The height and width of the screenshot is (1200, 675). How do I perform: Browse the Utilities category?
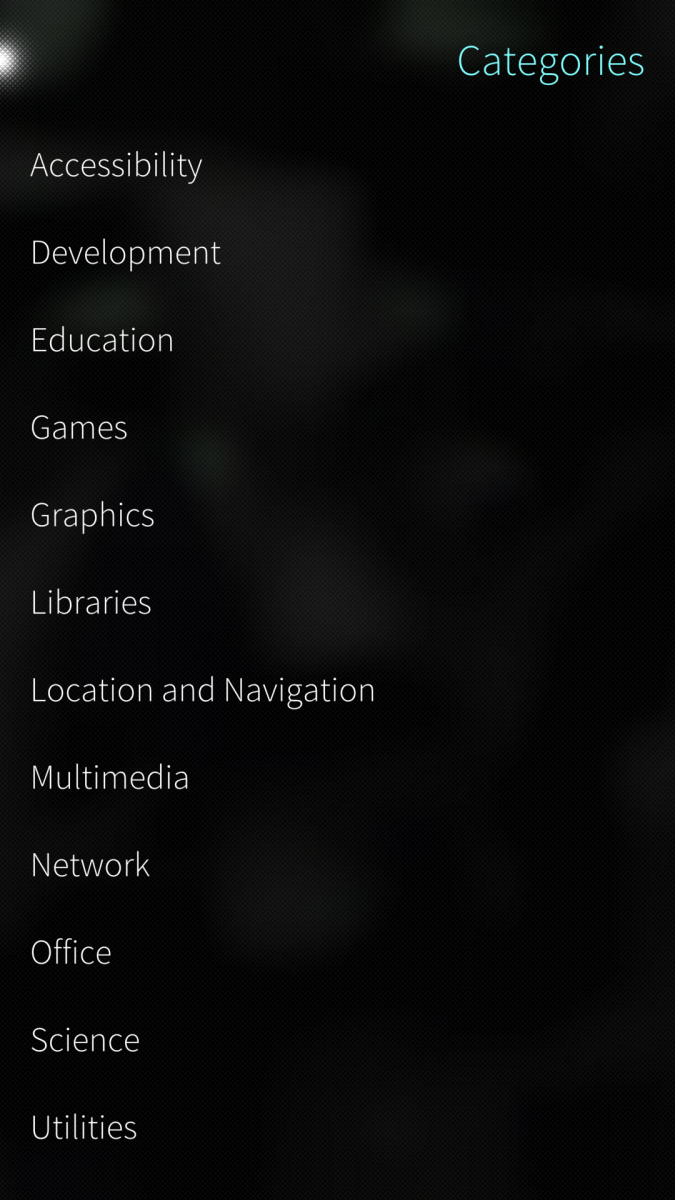tap(84, 1128)
